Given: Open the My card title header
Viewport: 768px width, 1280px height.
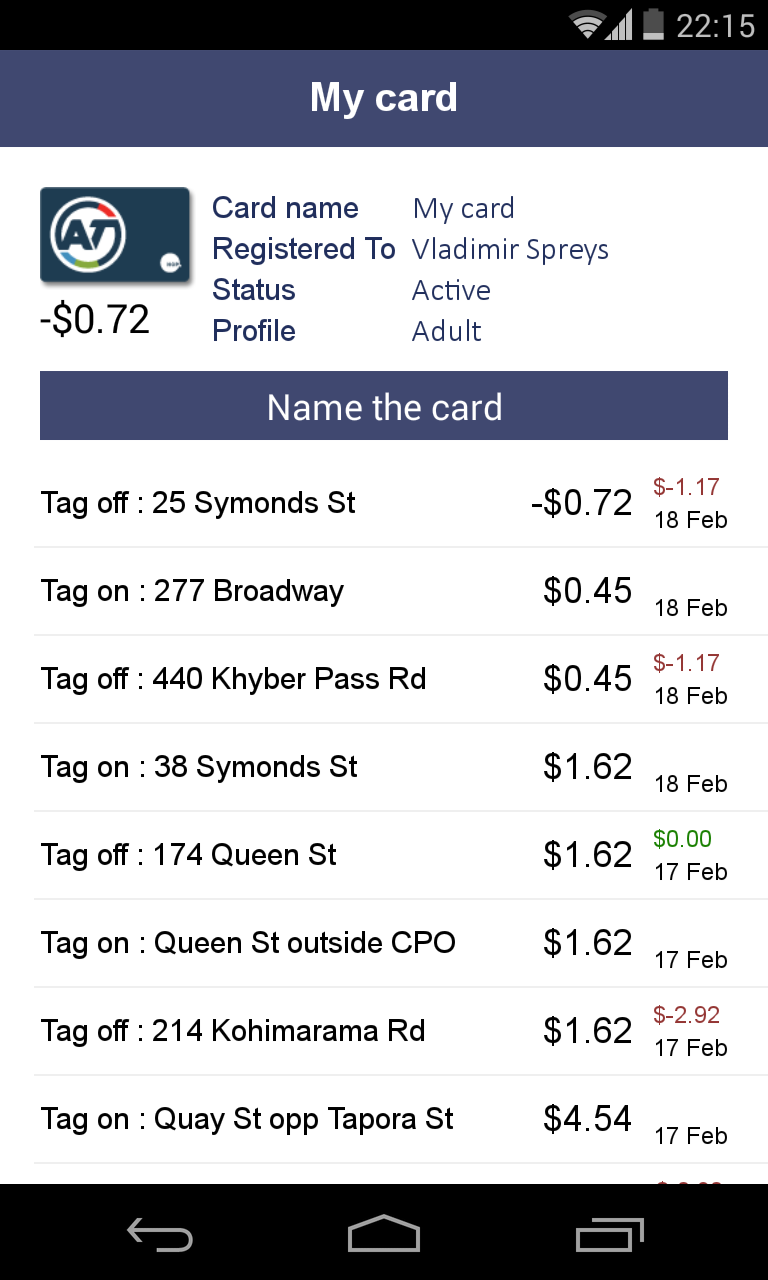Looking at the screenshot, I should pyautogui.click(x=384, y=97).
